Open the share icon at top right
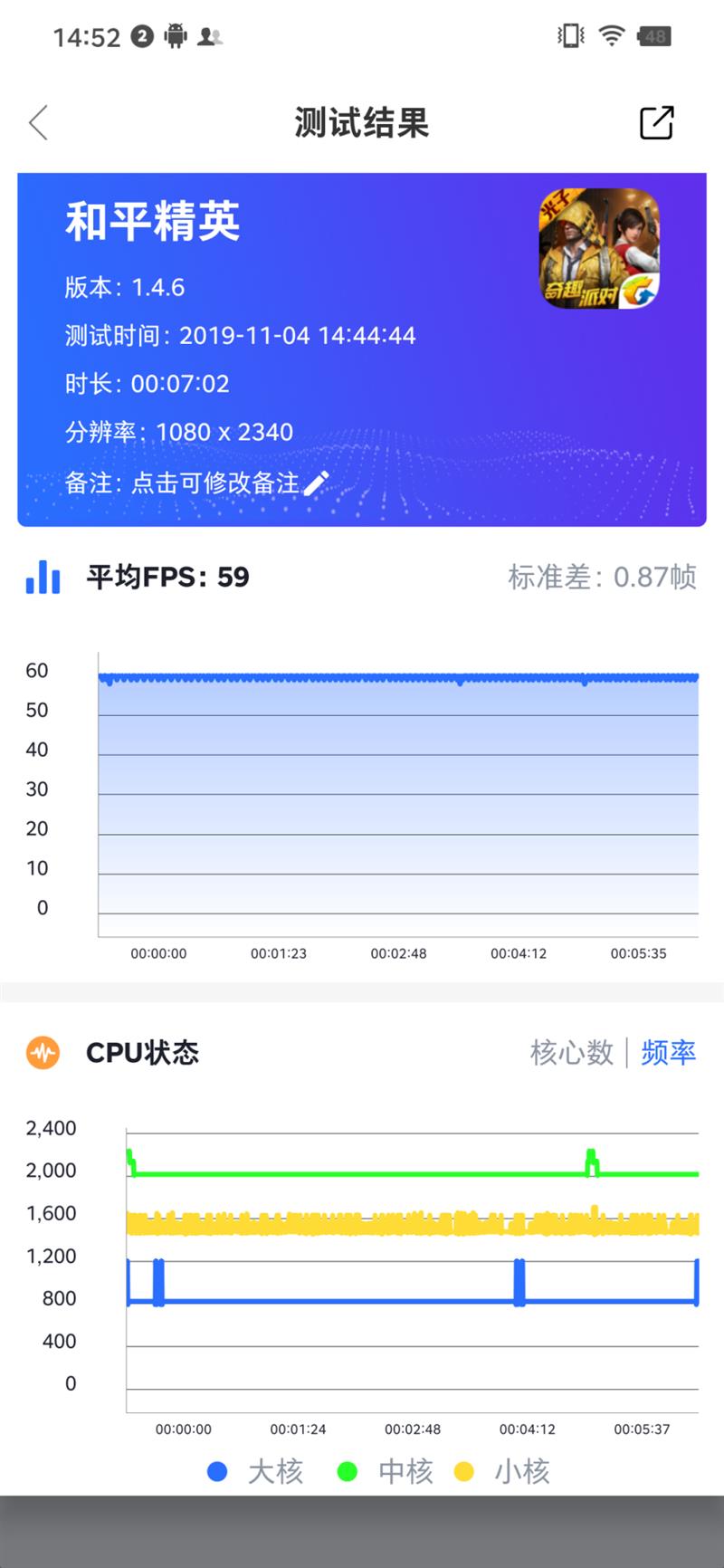Viewport: 724px width, 1568px height. click(656, 122)
